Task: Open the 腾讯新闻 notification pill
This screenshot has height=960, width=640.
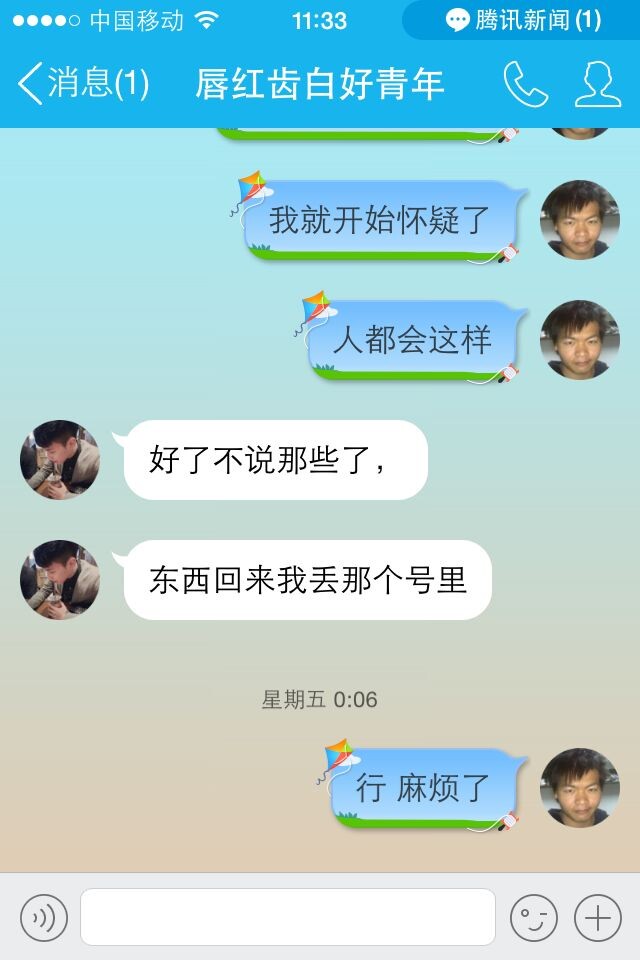Action: coord(521,20)
